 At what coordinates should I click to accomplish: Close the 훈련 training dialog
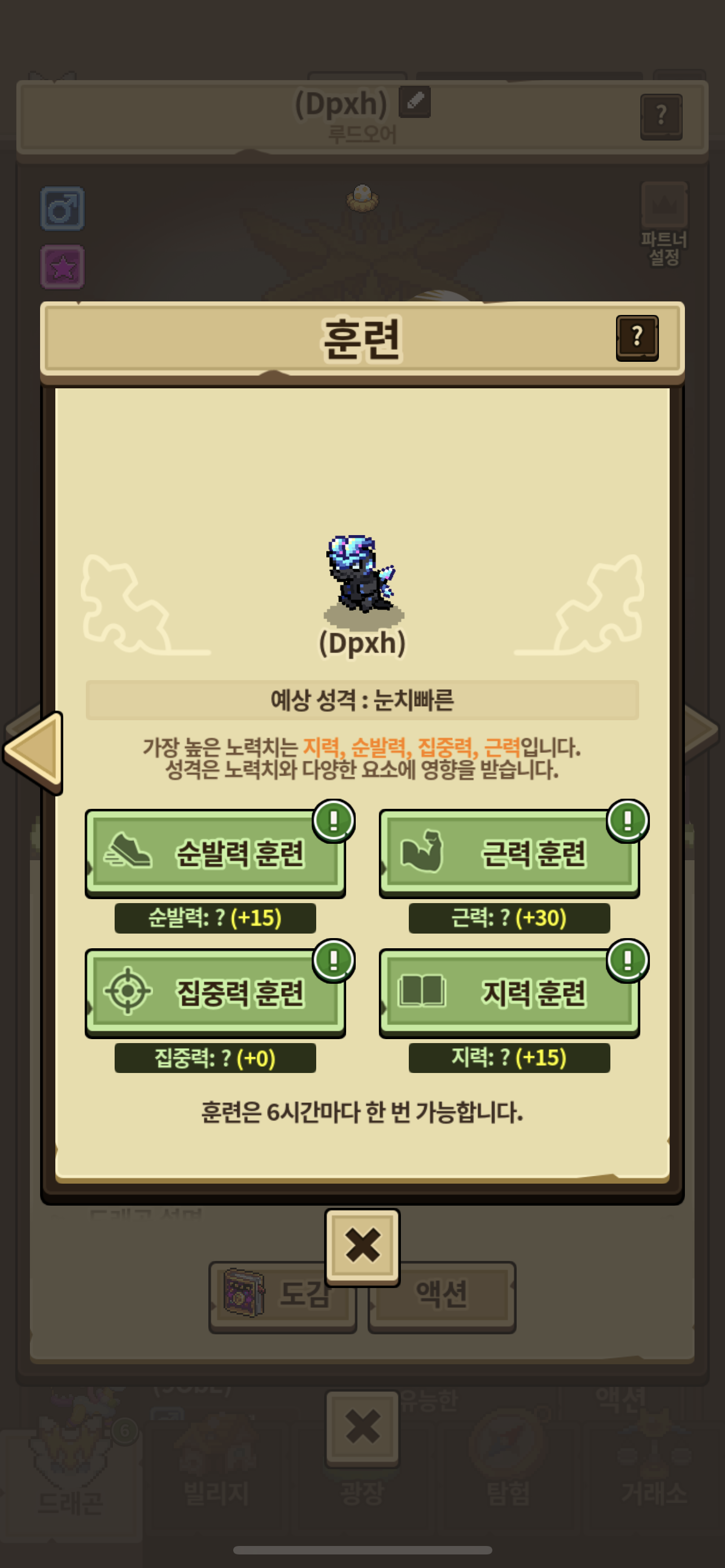[x=362, y=1245]
